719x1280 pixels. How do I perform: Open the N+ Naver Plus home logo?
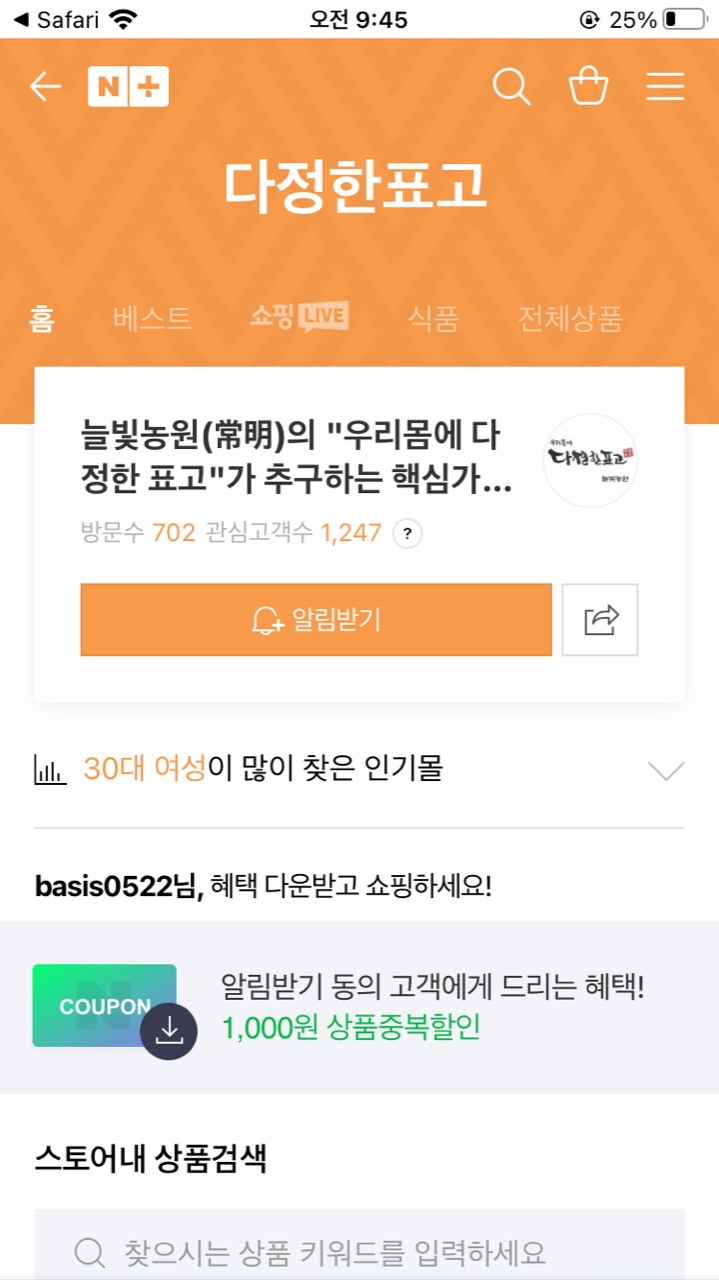coord(128,87)
